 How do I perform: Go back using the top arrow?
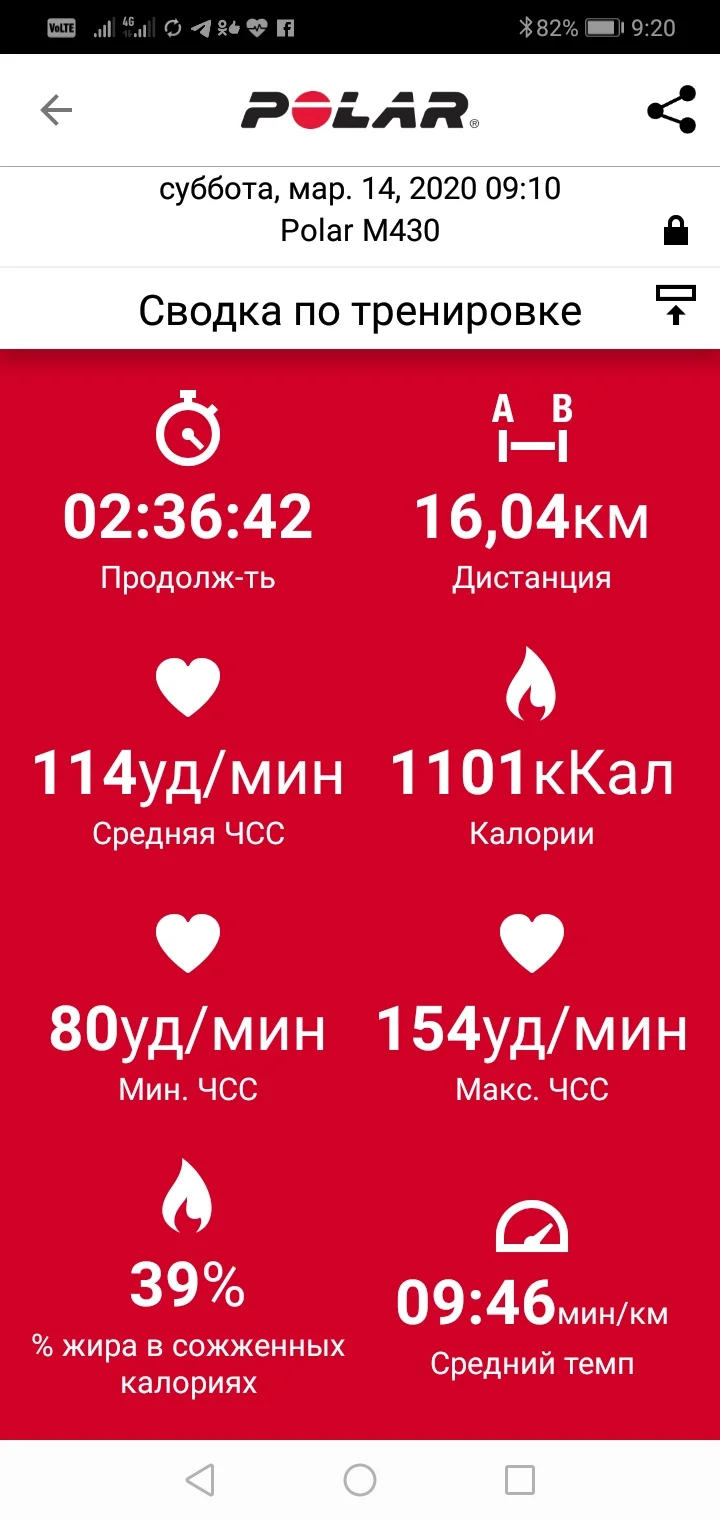coord(56,110)
